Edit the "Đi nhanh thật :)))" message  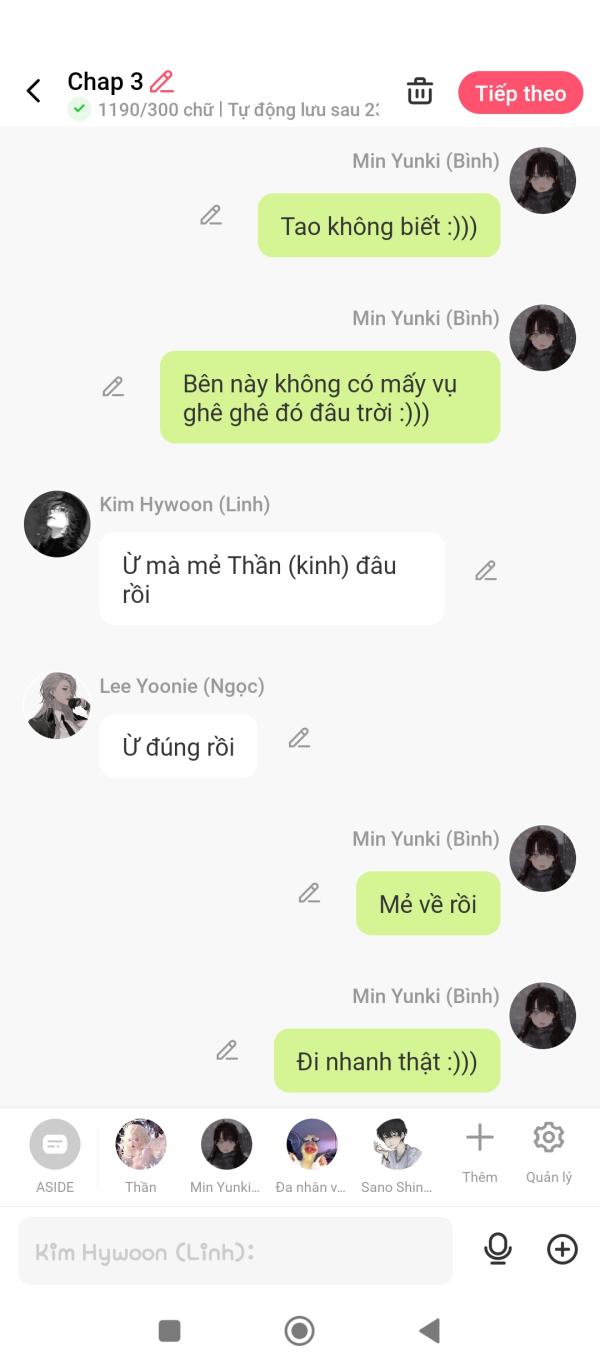point(227,1051)
